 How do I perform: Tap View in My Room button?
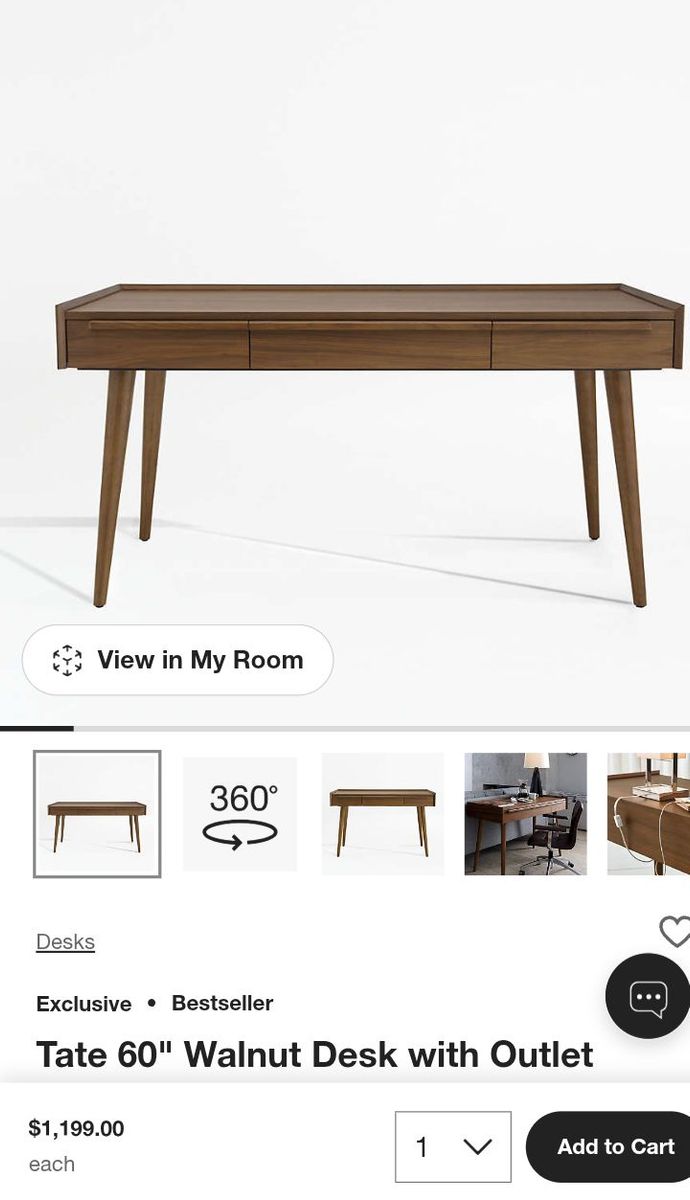click(178, 660)
